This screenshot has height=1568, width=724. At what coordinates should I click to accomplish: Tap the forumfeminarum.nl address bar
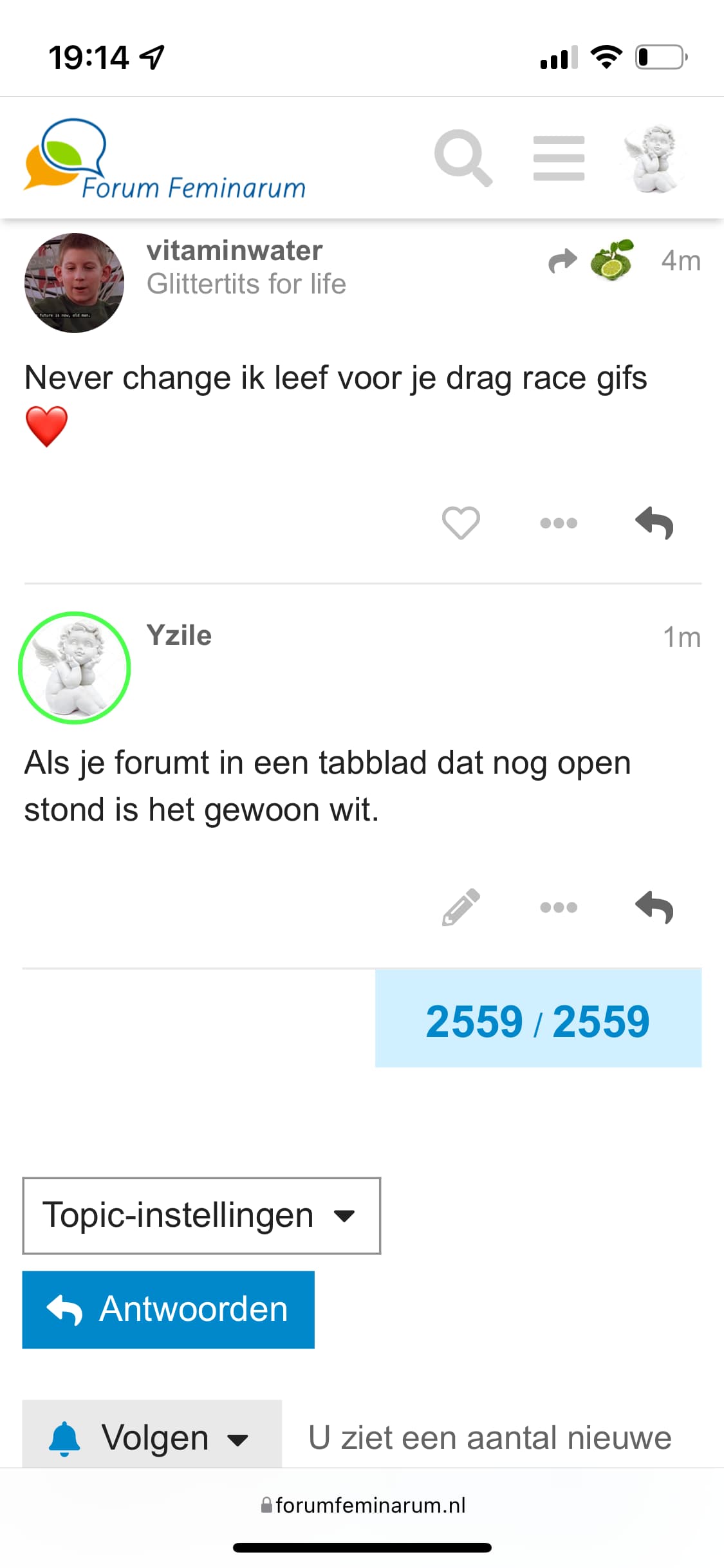(x=362, y=1505)
